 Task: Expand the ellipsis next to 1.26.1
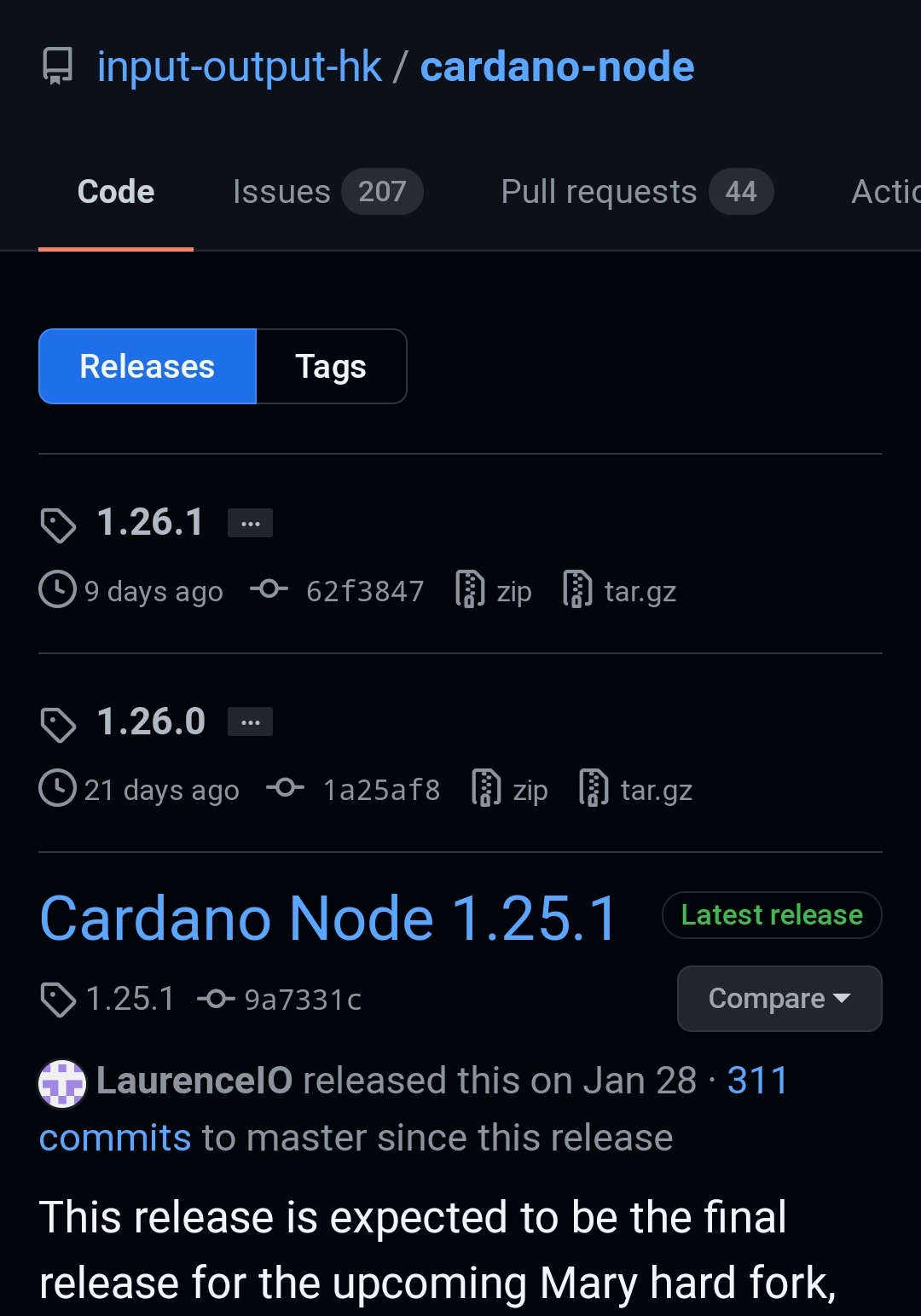[250, 523]
